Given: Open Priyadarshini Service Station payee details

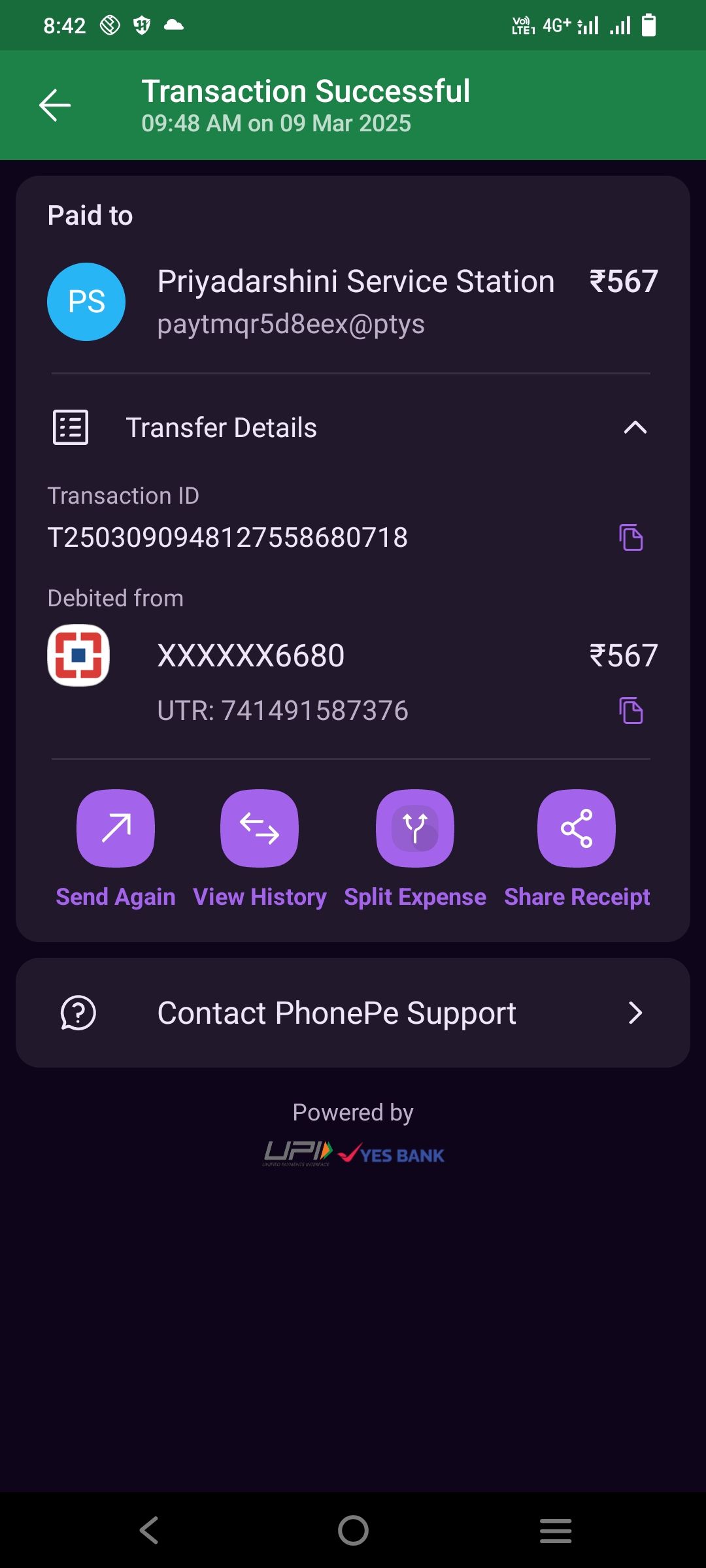Looking at the screenshot, I should coord(353,302).
